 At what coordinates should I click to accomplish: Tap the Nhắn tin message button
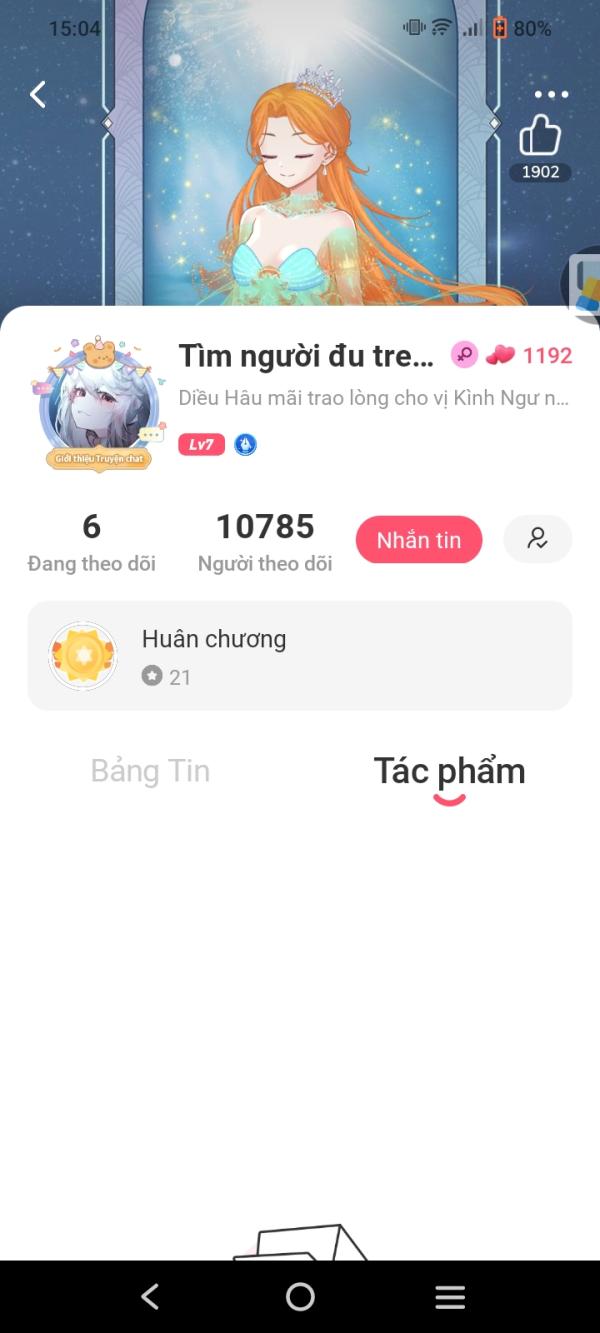click(419, 540)
